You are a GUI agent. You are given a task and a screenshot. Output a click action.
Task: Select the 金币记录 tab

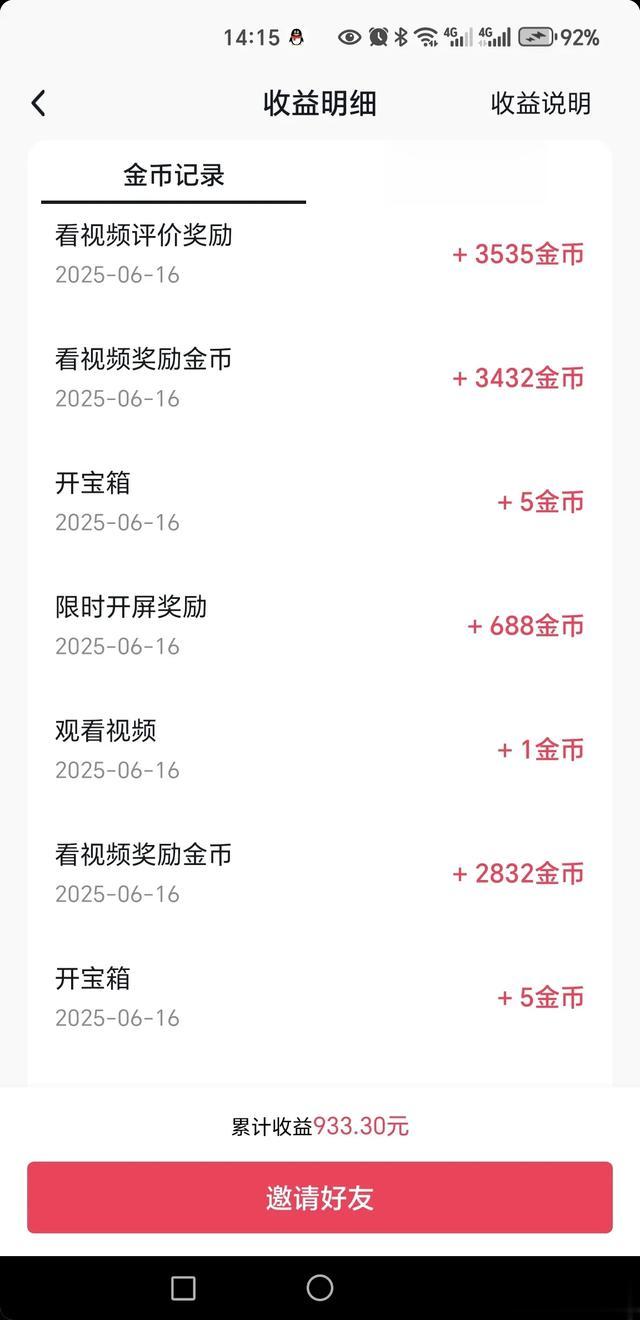tap(174, 176)
